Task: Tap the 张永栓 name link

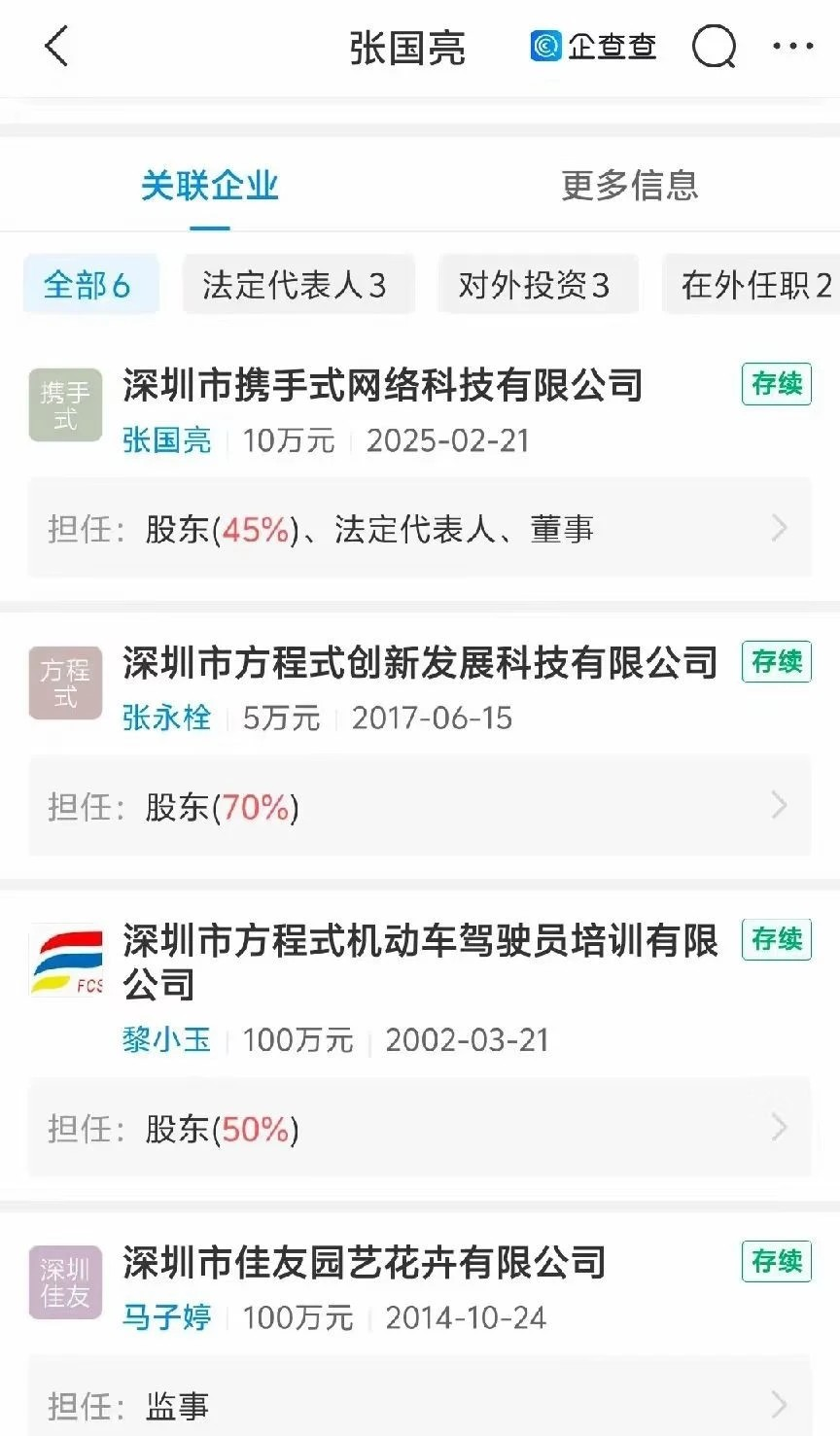Action: tap(167, 718)
